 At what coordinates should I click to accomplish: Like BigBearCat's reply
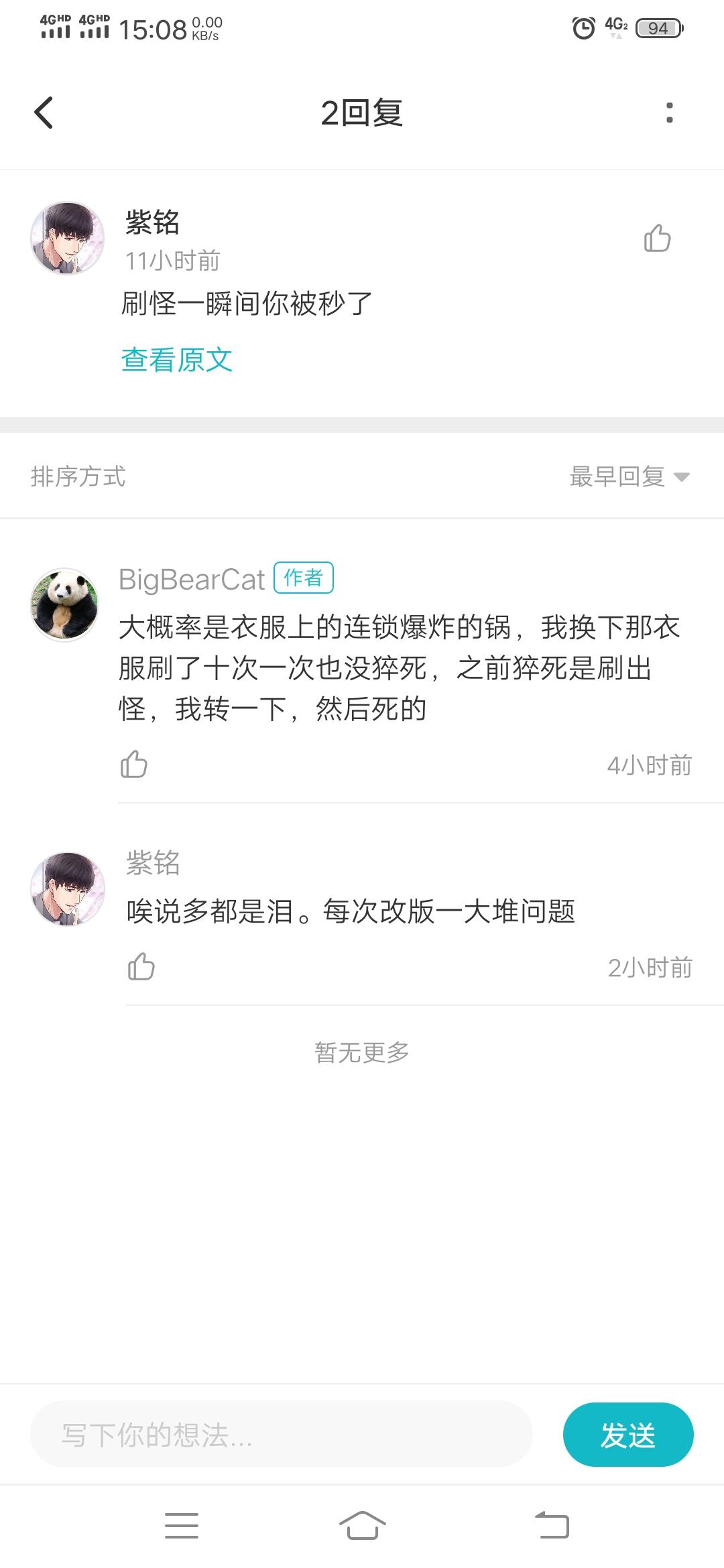134,765
